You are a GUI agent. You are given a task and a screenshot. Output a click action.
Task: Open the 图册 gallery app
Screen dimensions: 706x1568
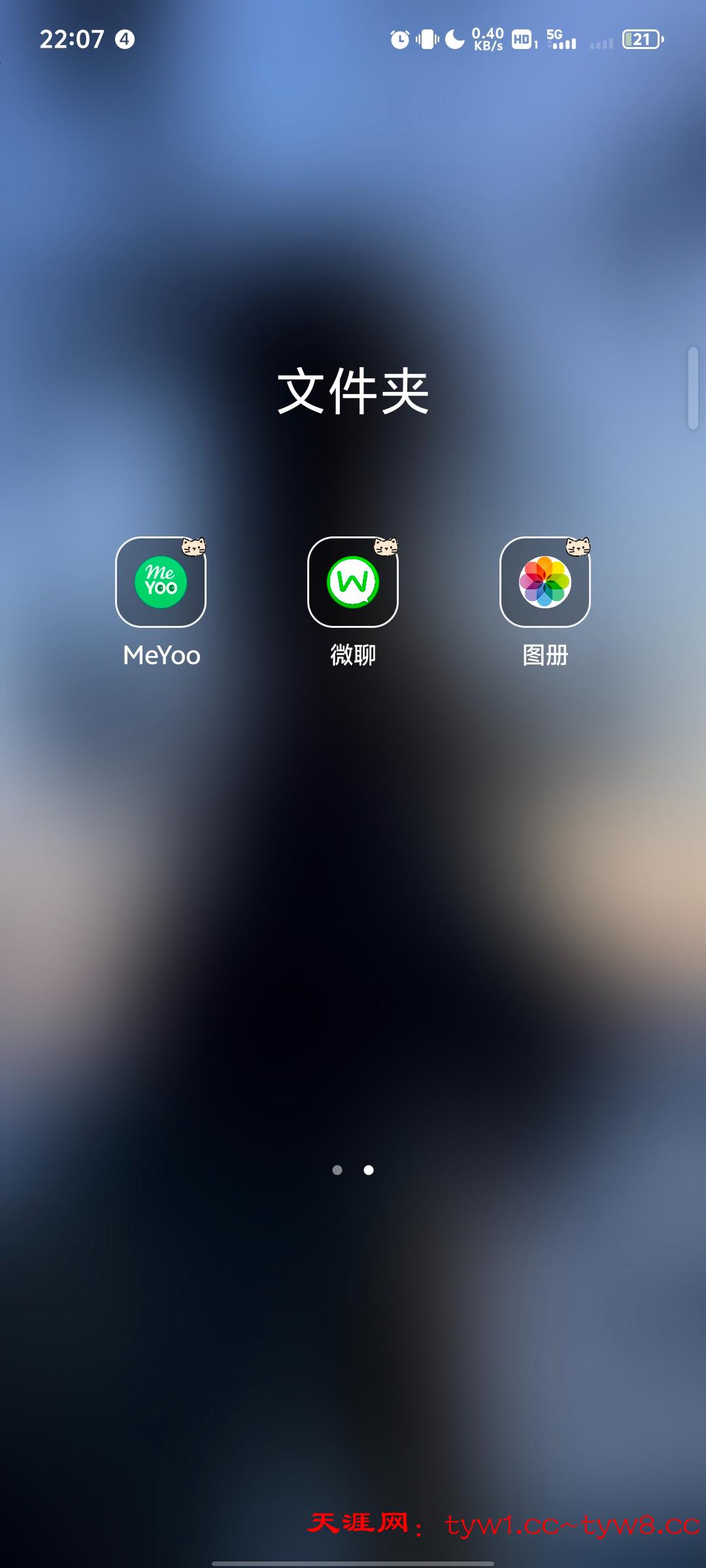click(x=545, y=582)
